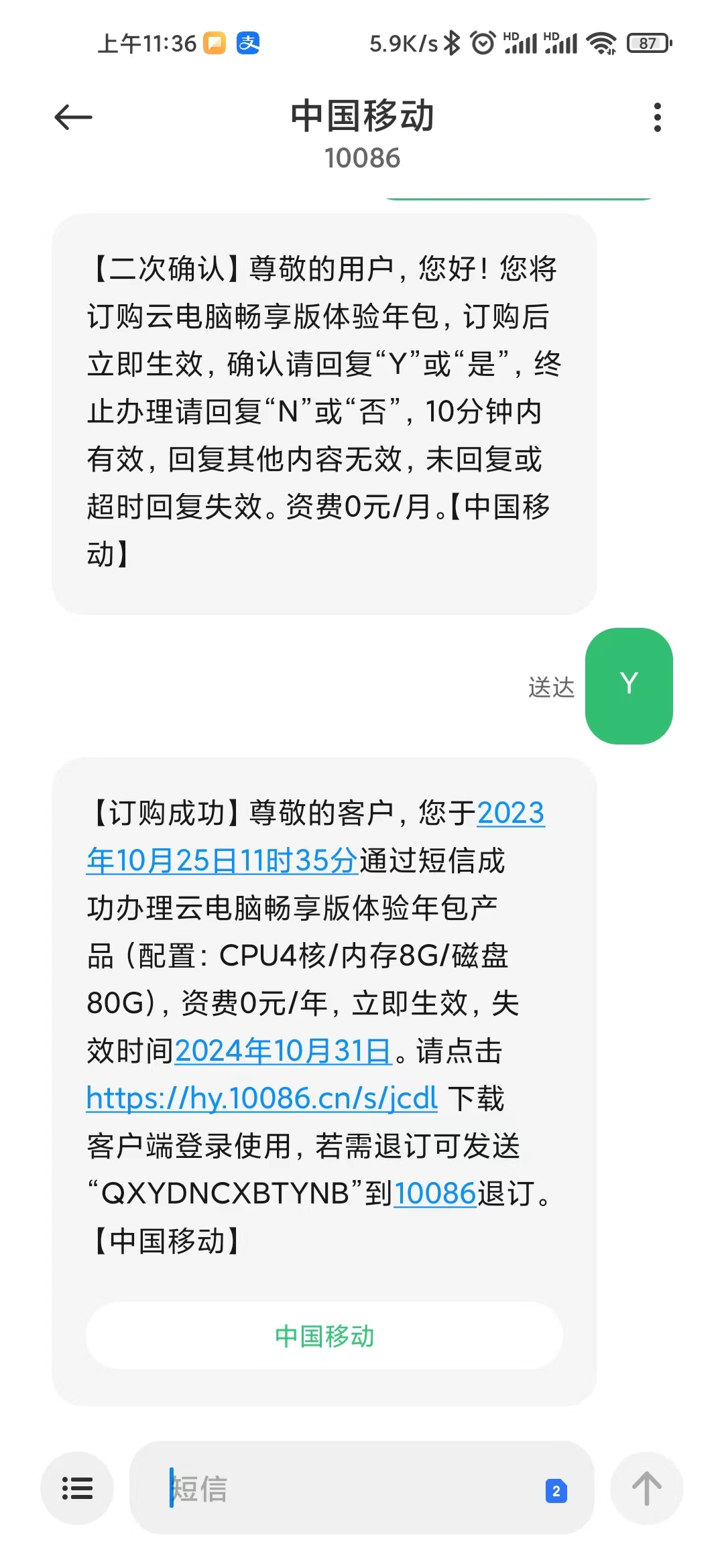Image resolution: width=724 pixels, height=1568 pixels.
Task: Tap the 中国移动 button under the message
Action: (x=324, y=1337)
